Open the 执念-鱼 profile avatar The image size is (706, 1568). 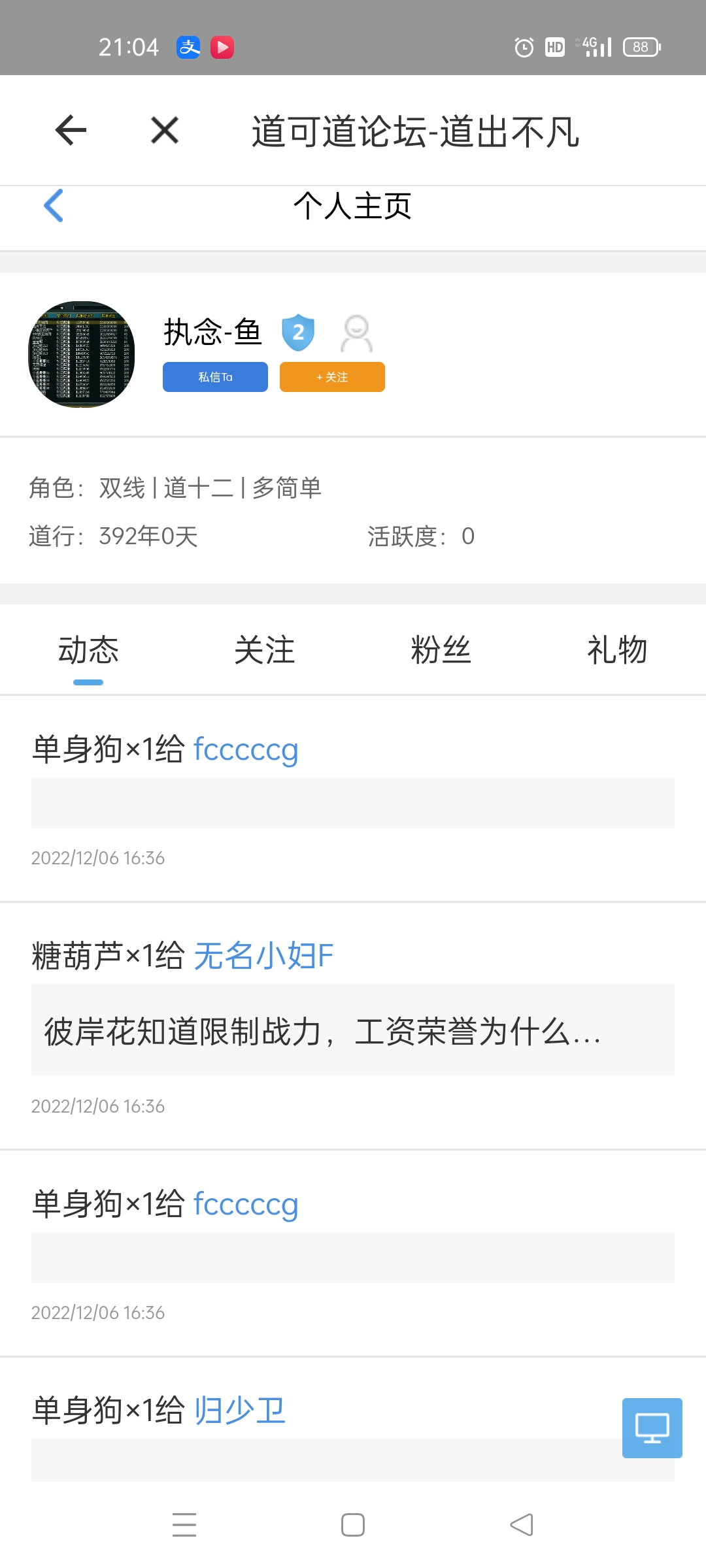point(82,354)
